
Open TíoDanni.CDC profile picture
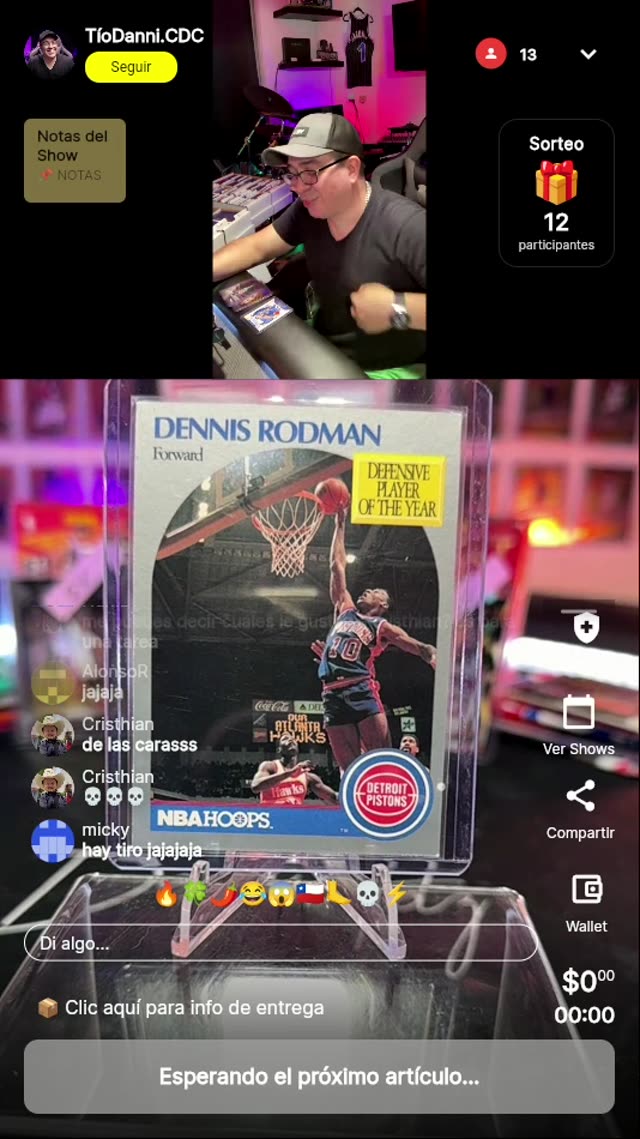50,53
